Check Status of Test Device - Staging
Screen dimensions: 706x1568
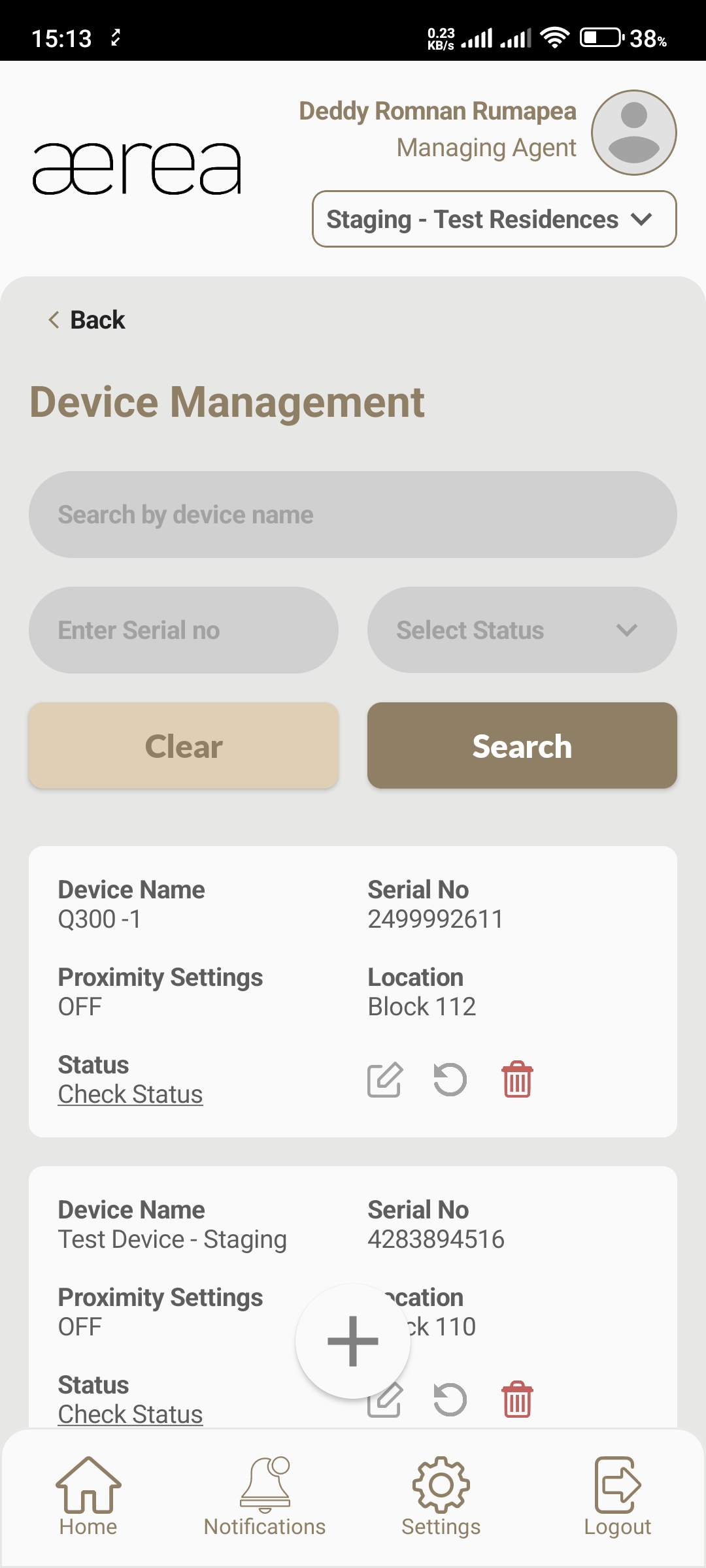pos(130,1414)
